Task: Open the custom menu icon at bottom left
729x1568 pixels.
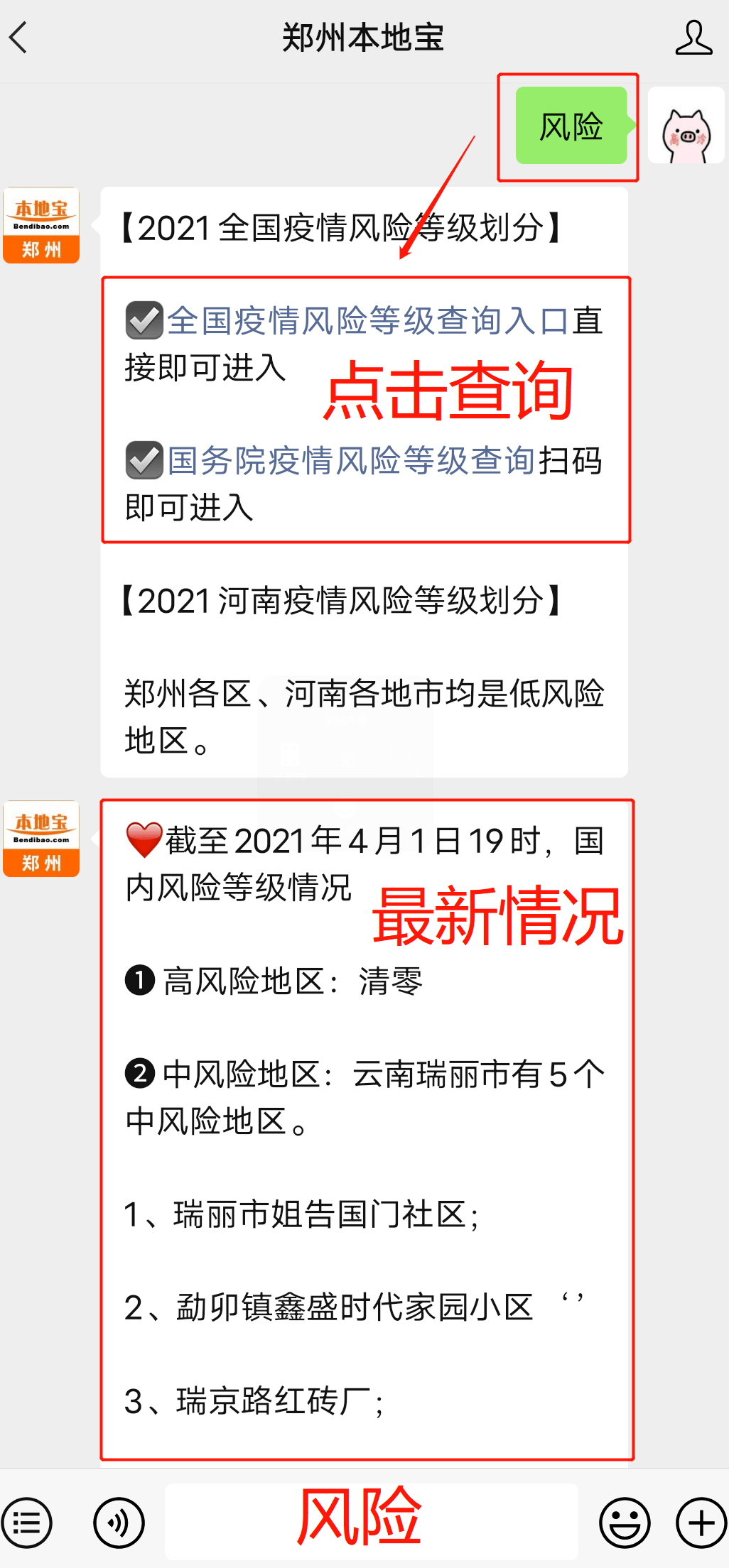Action: click(27, 1522)
